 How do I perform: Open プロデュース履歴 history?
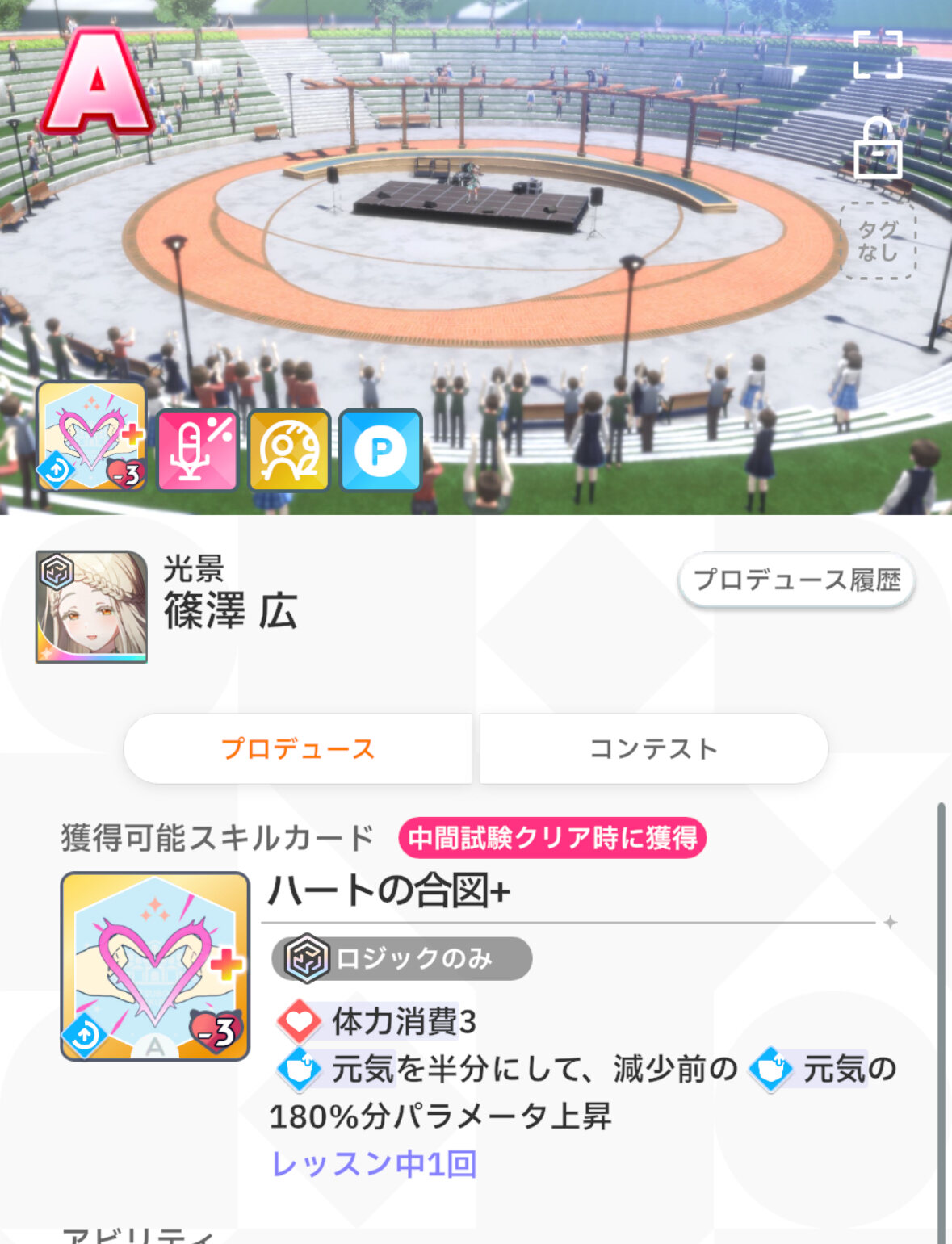pos(796,580)
